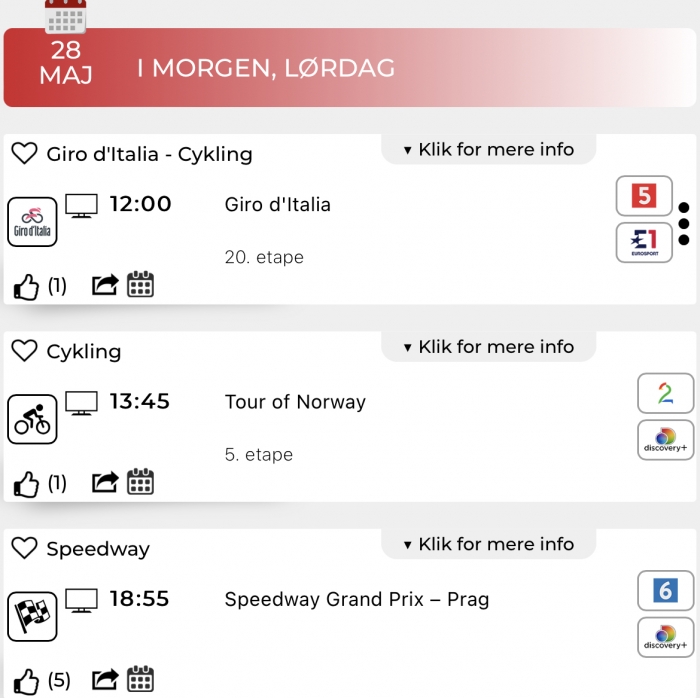Share the Speedway Grand Prix broadcast

pyautogui.click(x=104, y=680)
